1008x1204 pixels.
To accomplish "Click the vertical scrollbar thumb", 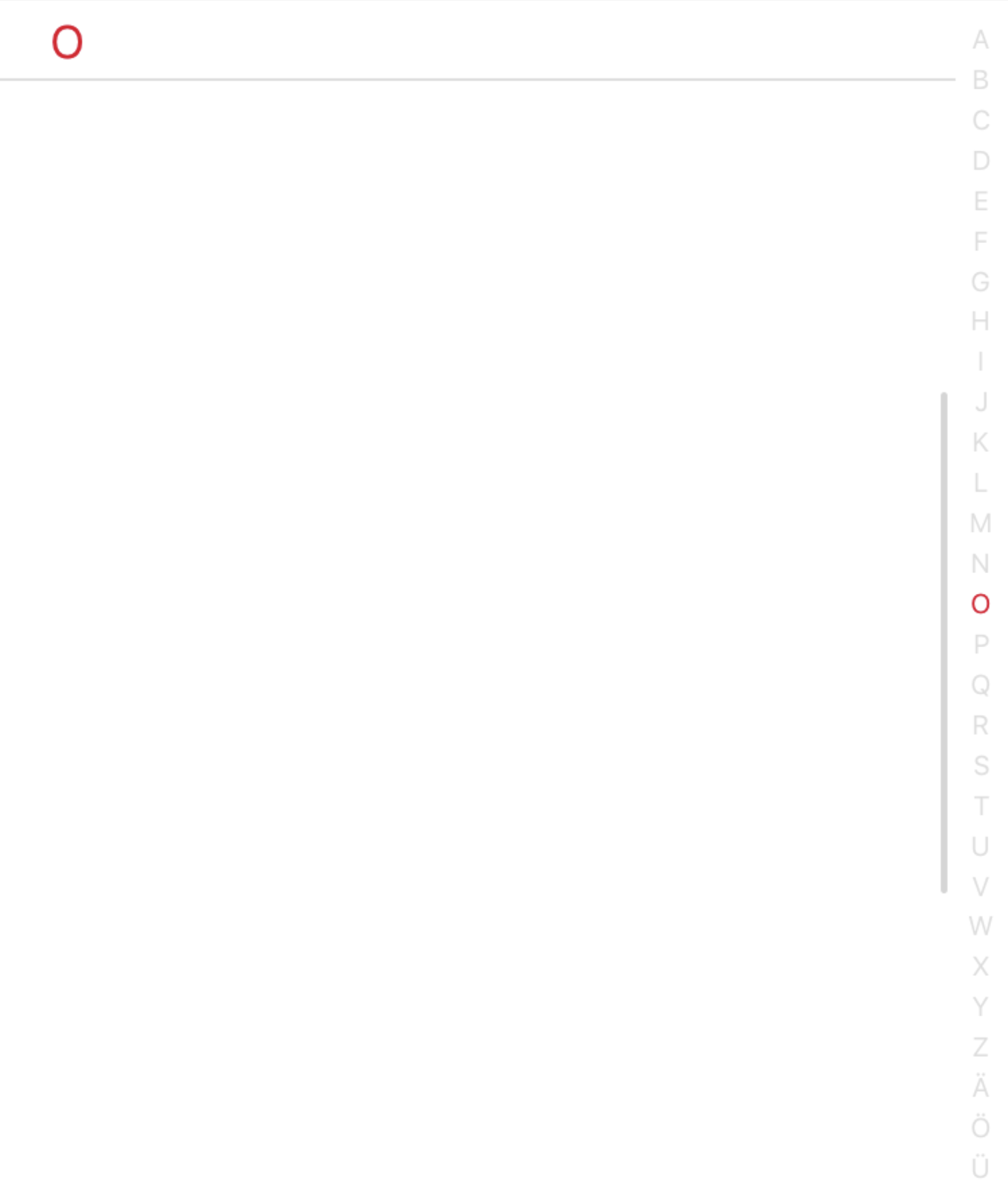I will pos(944,643).
